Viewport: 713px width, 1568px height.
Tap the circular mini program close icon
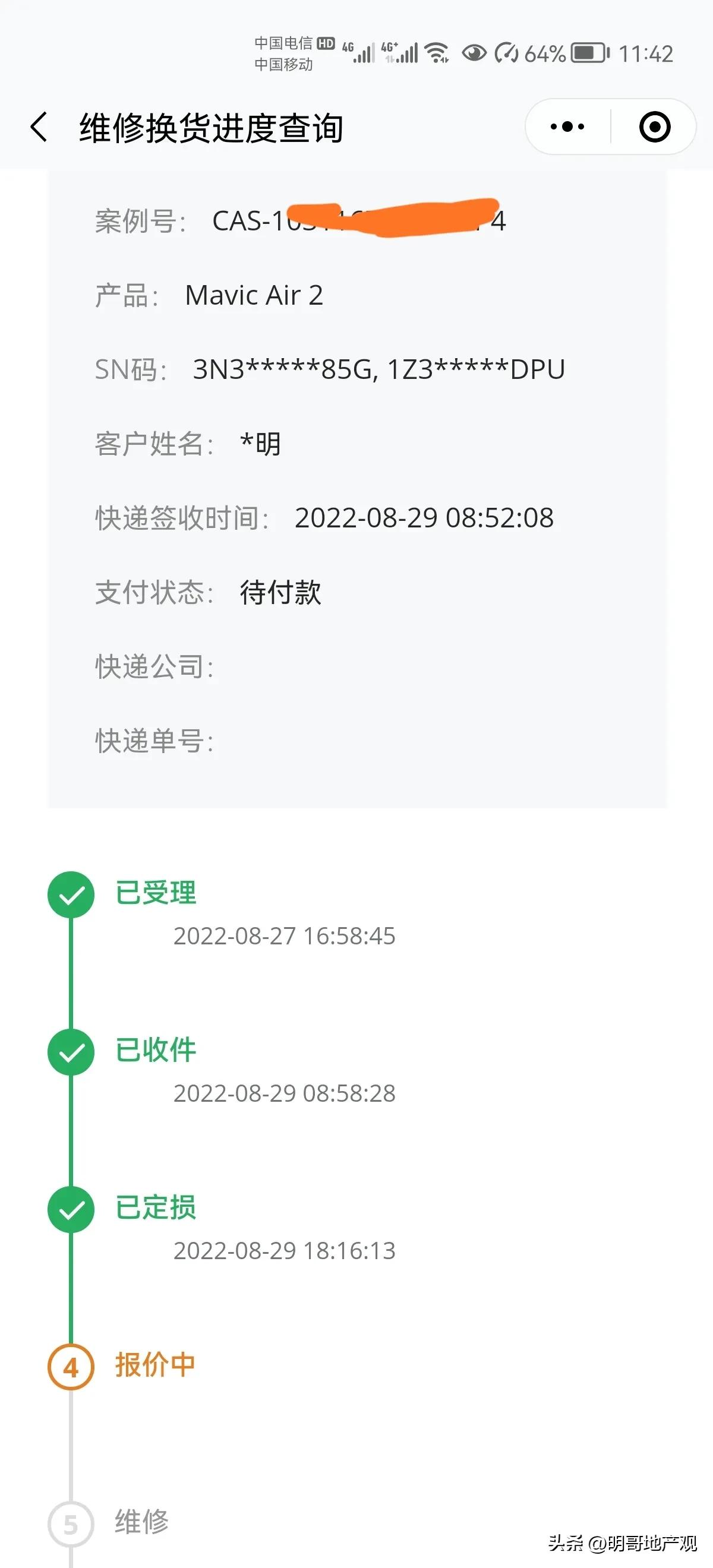pyautogui.click(x=655, y=126)
